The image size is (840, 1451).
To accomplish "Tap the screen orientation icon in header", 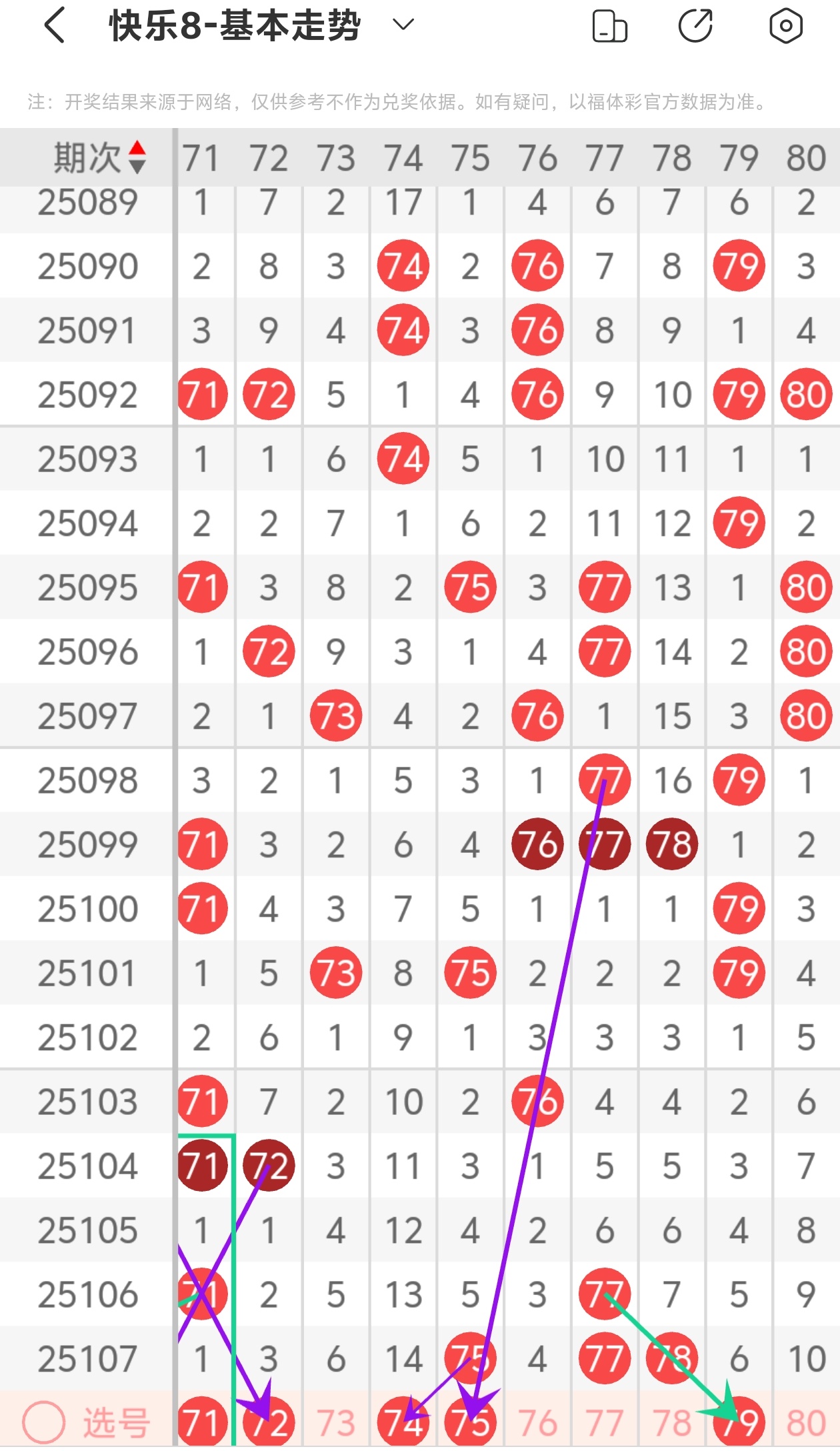I will coord(609,27).
